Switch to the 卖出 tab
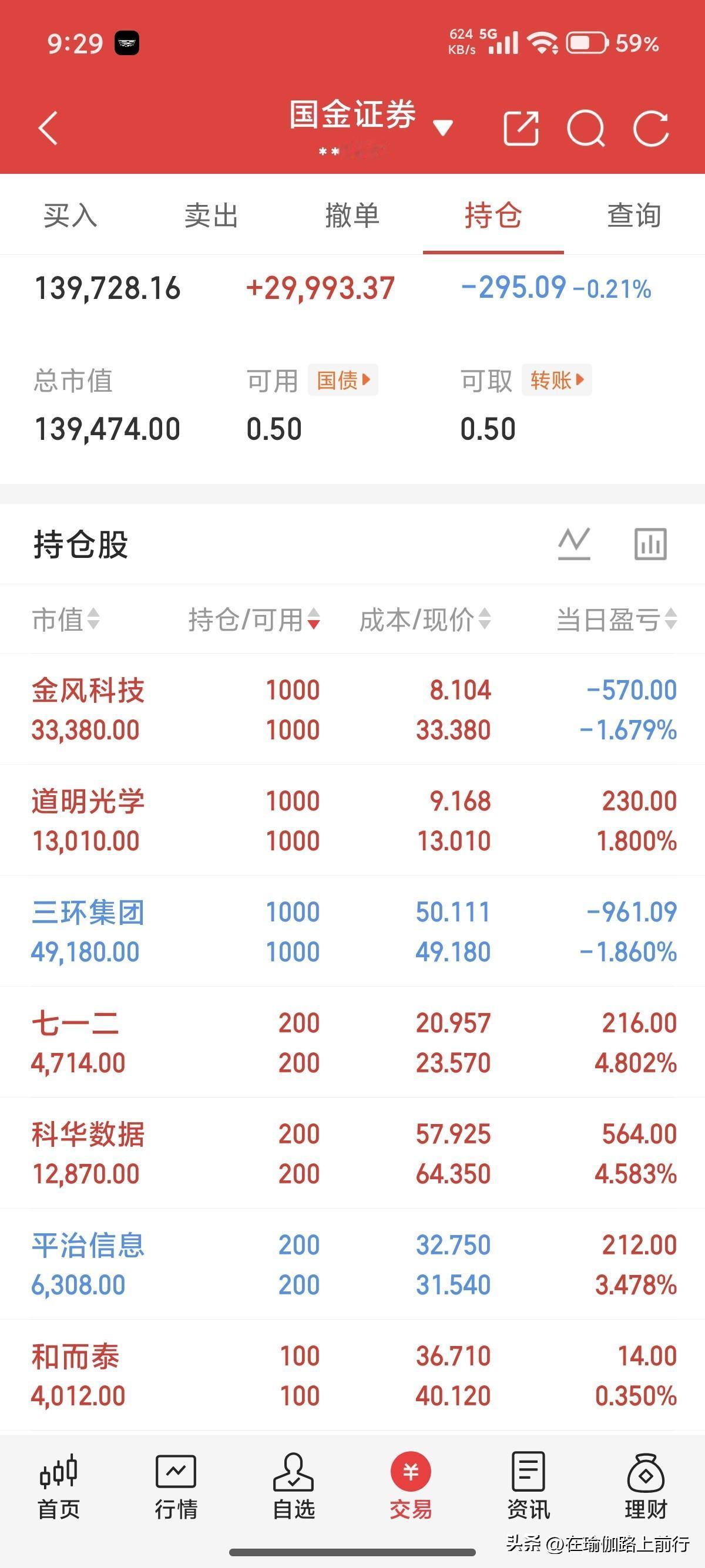 click(x=211, y=215)
